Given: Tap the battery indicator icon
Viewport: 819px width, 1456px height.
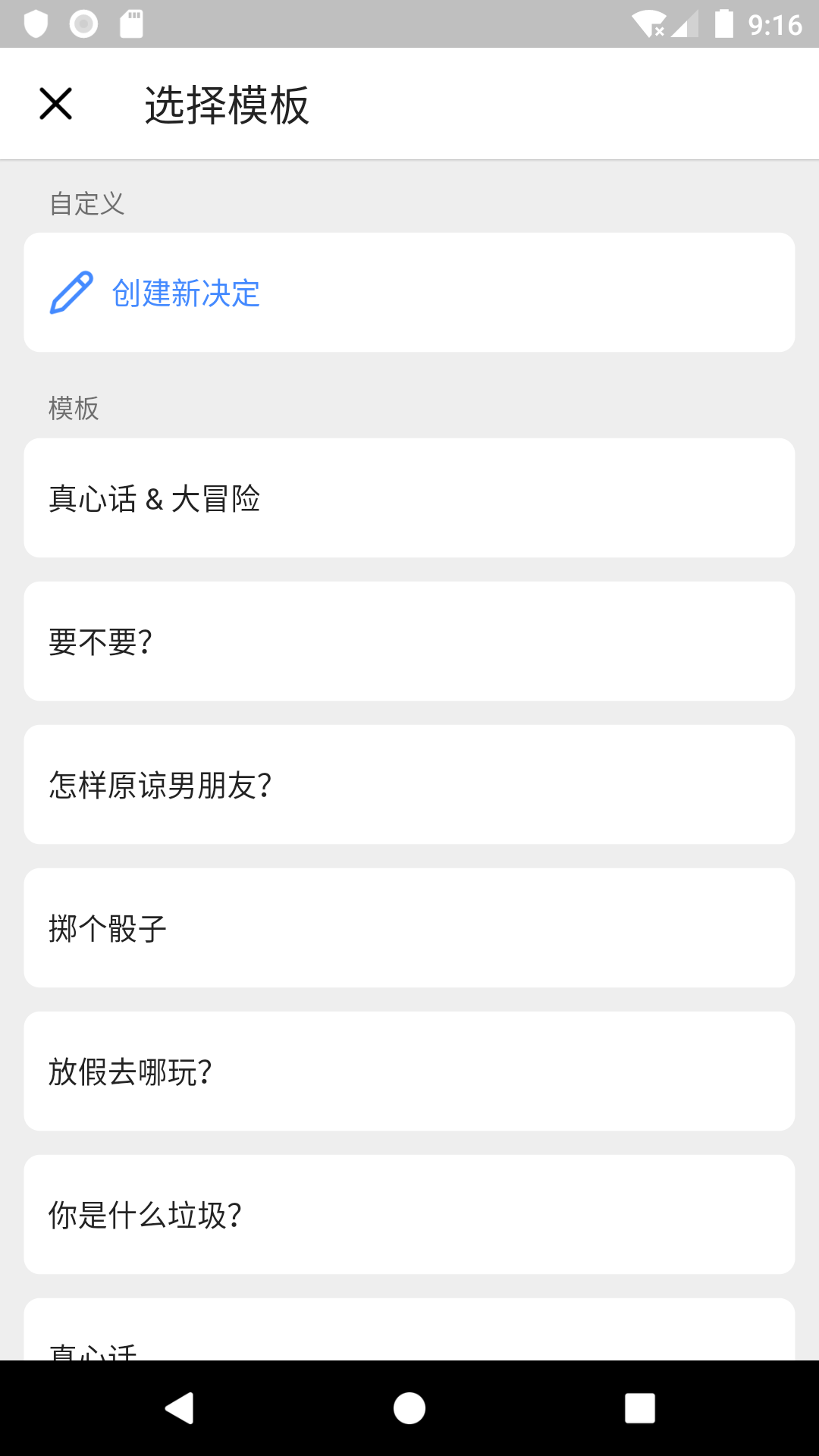Looking at the screenshot, I should click(x=722, y=23).
